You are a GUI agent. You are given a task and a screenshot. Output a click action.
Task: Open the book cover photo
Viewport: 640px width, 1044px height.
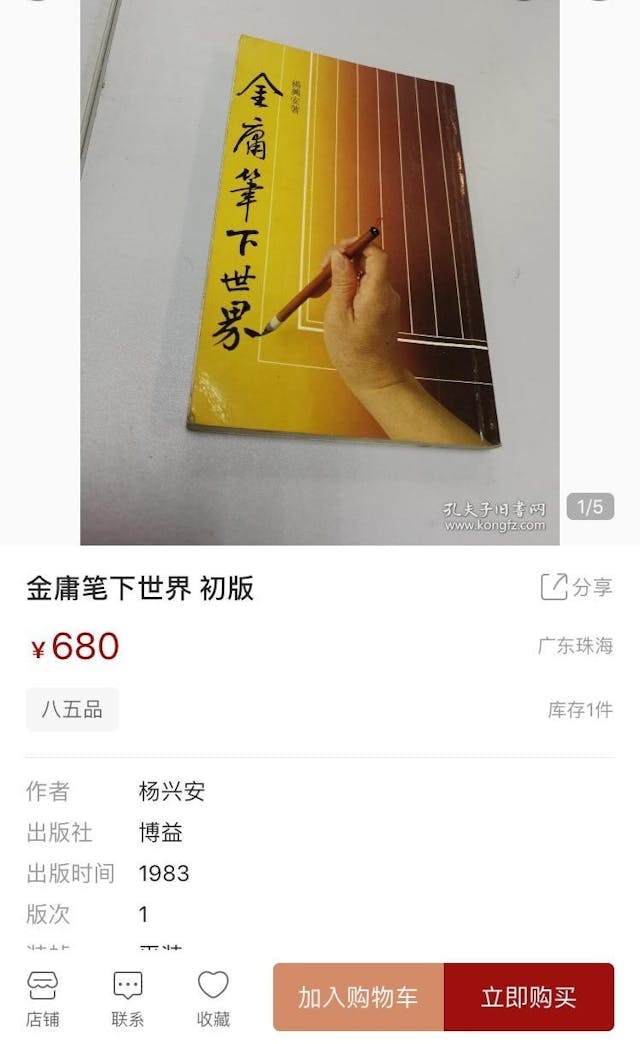pos(320,272)
